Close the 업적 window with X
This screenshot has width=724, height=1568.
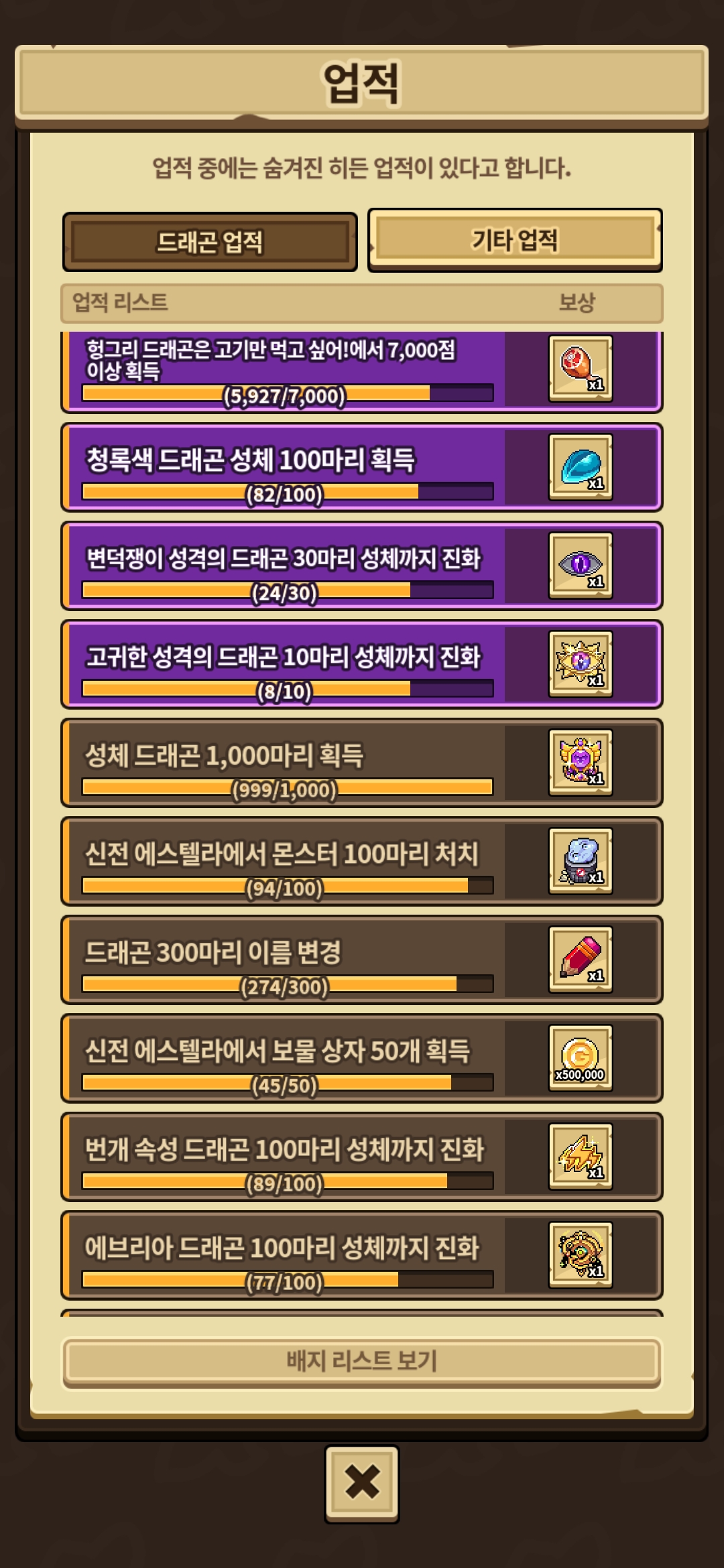(362, 1484)
